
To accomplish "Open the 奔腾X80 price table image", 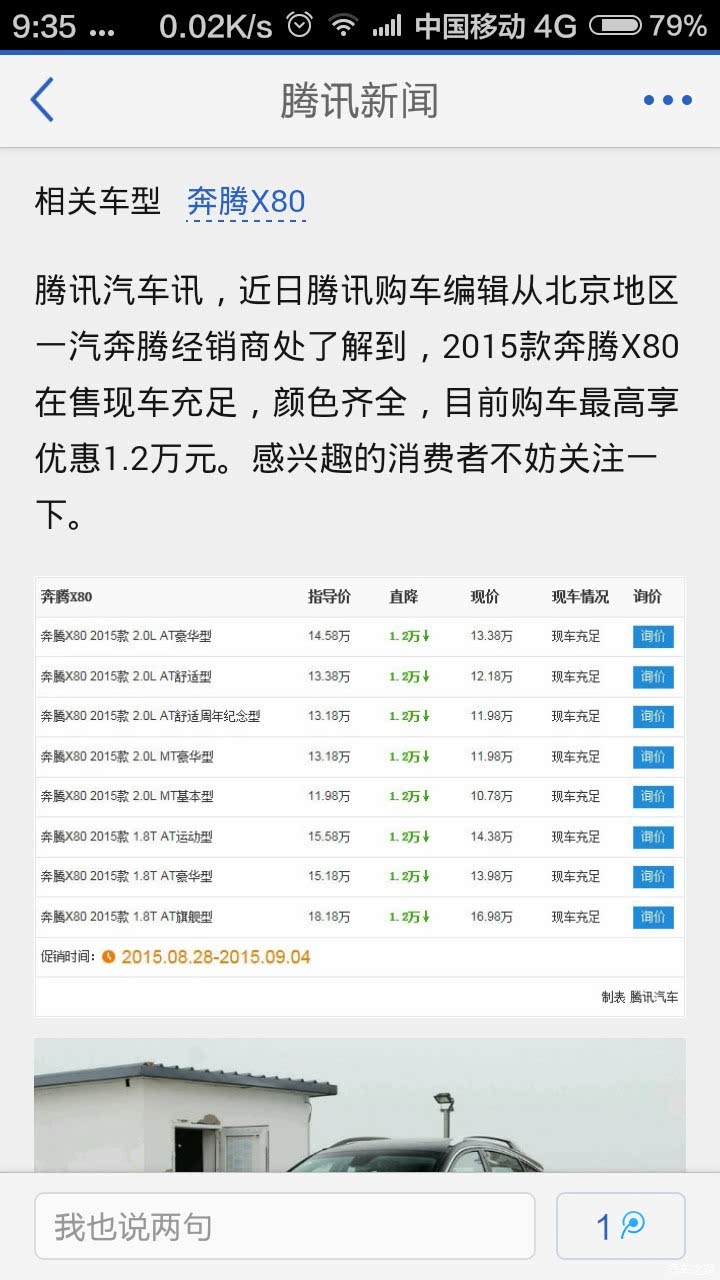I will [x=360, y=796].
